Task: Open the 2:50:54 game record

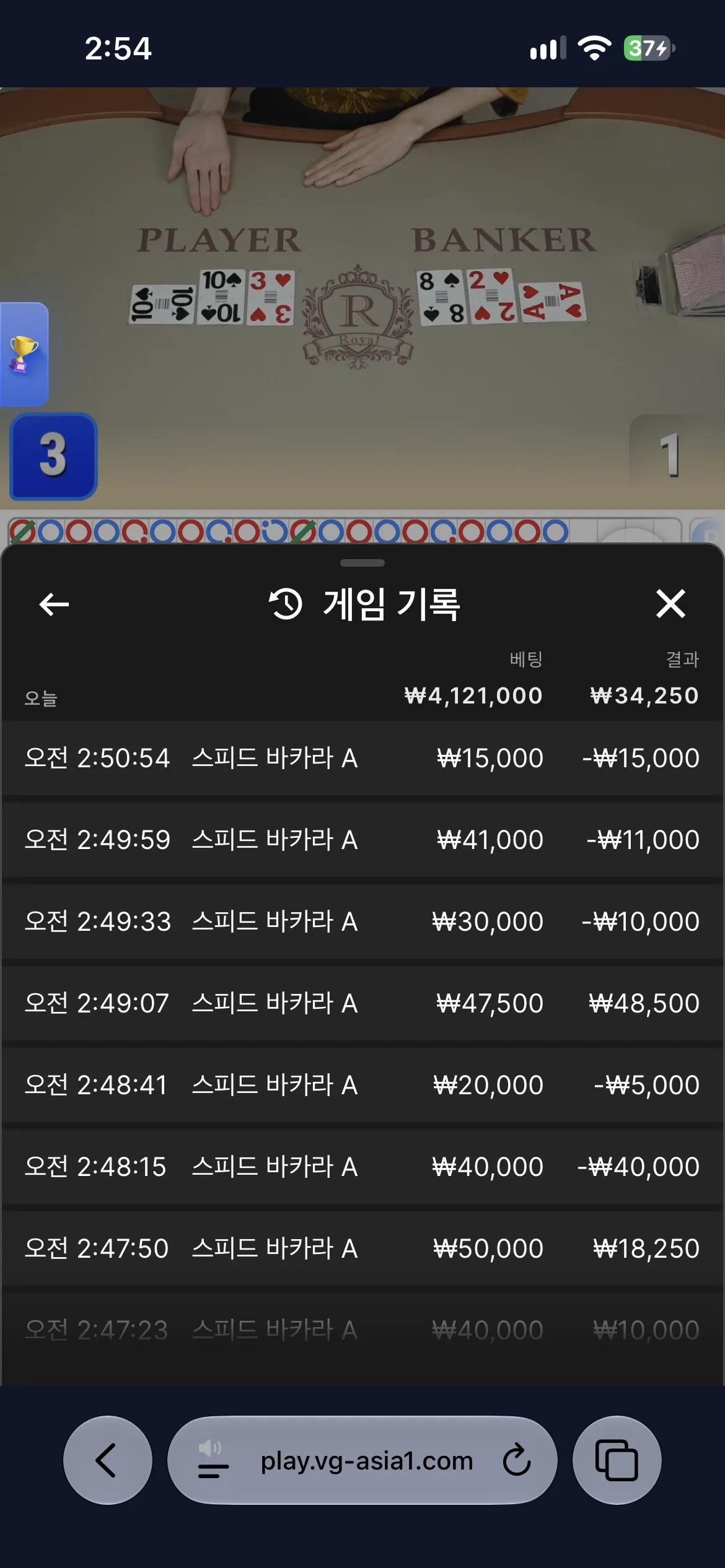Action: [x=362, y=758]
